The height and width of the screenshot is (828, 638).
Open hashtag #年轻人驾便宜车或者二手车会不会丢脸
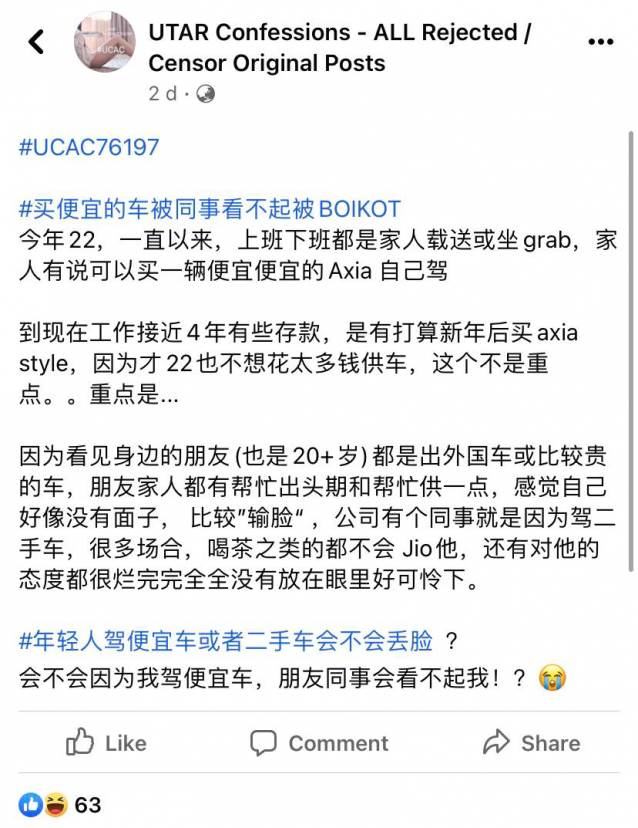[227, 641]
